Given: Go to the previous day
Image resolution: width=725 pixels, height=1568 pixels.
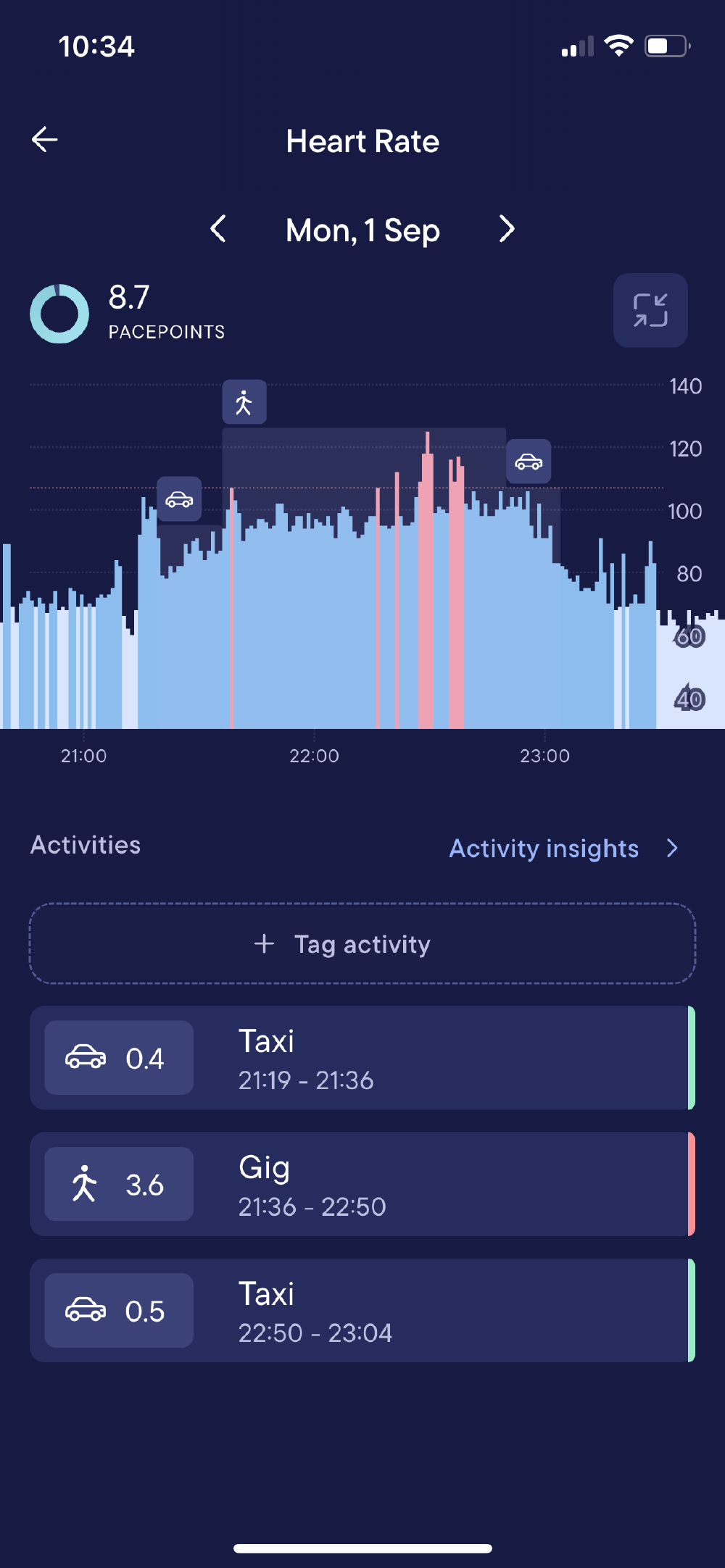Looking at the screenshot, I should pos(219,229).
